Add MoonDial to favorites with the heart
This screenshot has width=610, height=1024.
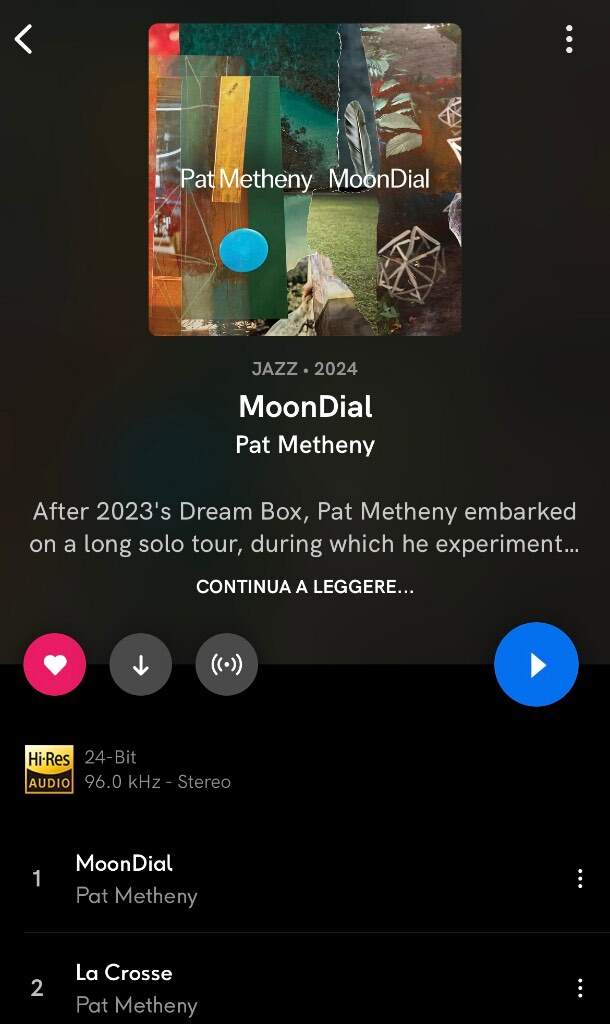pyautogui.click(x=55, y=664)
